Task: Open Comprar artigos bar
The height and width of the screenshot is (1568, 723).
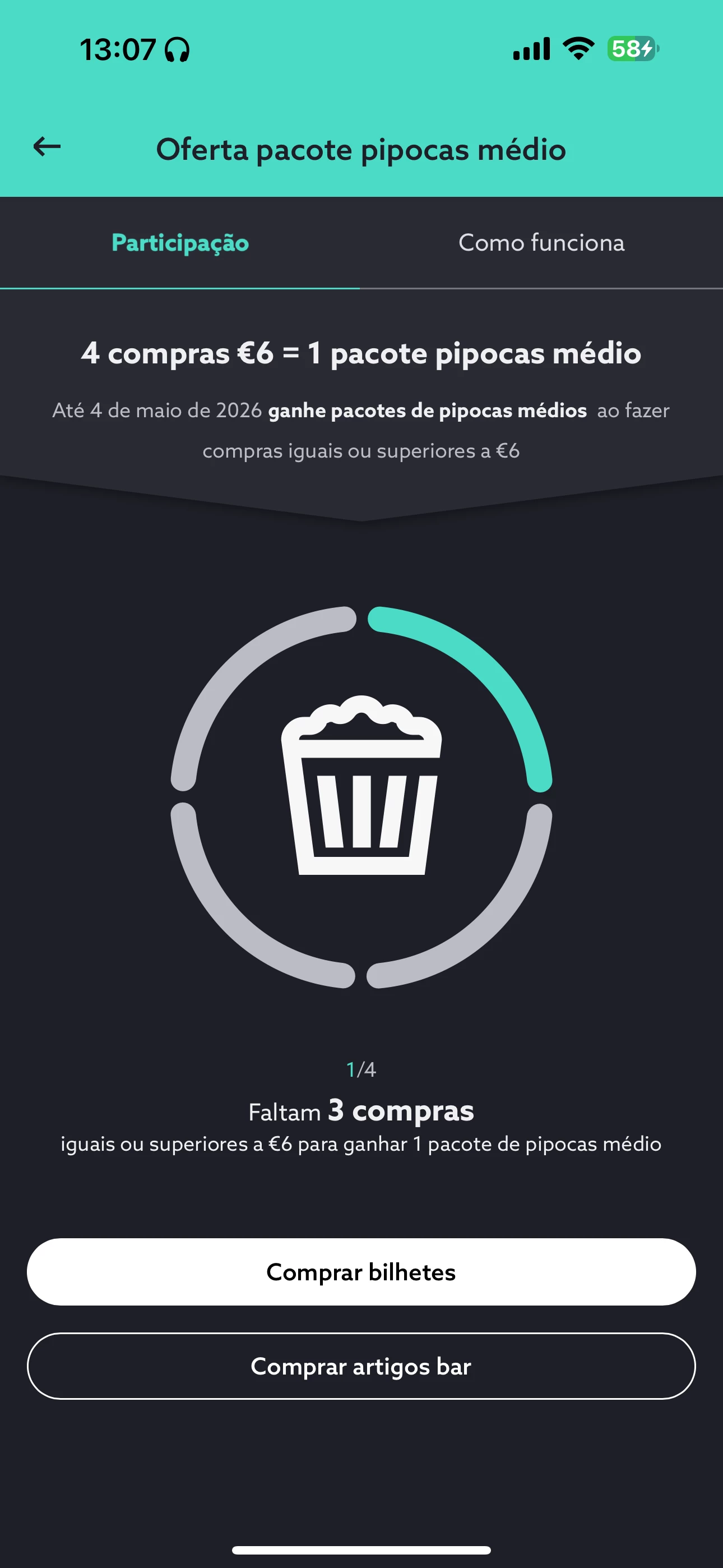Action: coord(361,1366)
